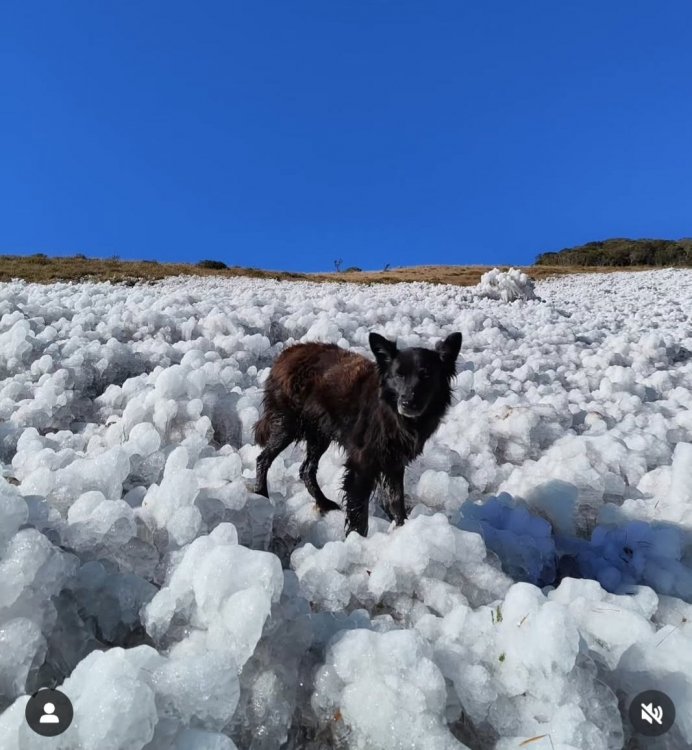Unmute the video sound
The height and width of the screenshot is (750, 692).
(651, 713)
